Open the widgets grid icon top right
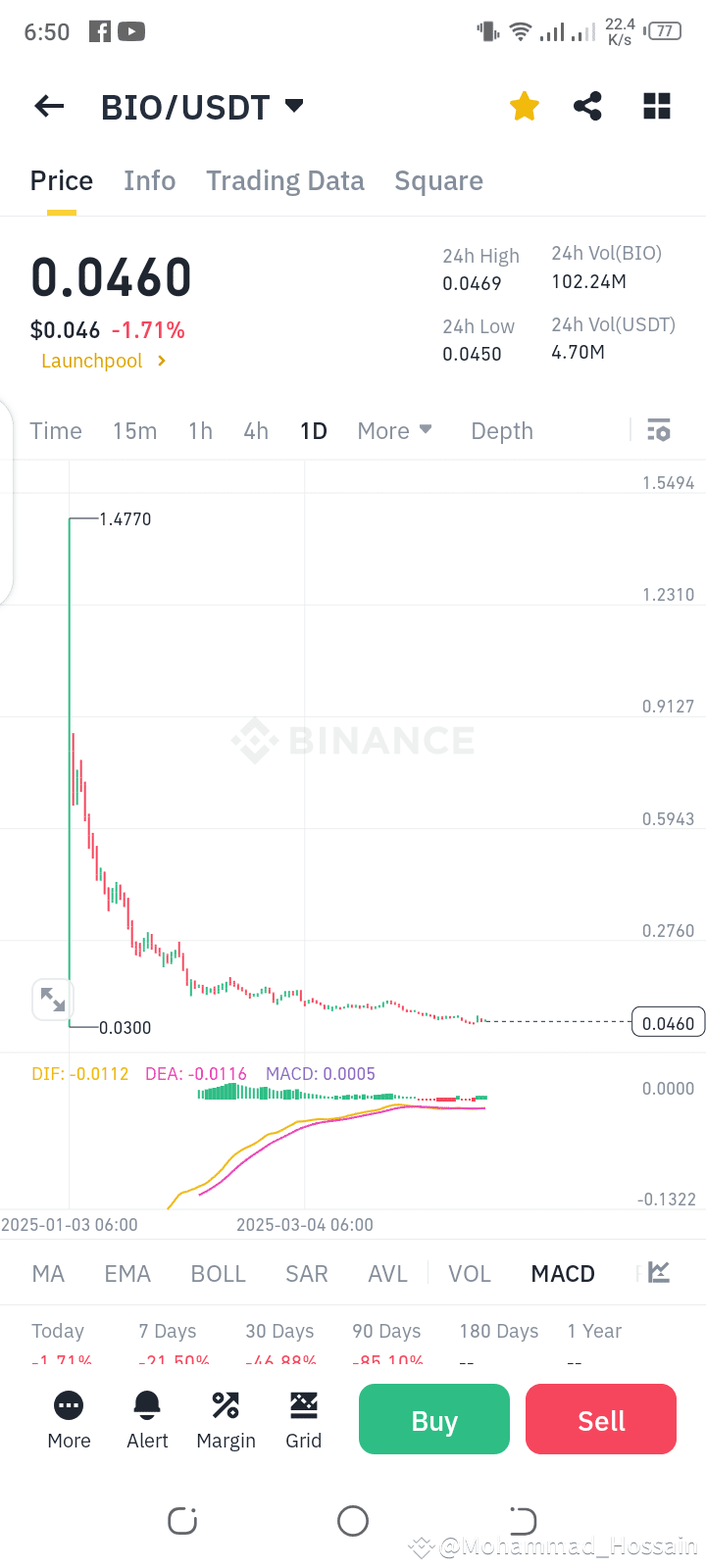 point(656,106)
